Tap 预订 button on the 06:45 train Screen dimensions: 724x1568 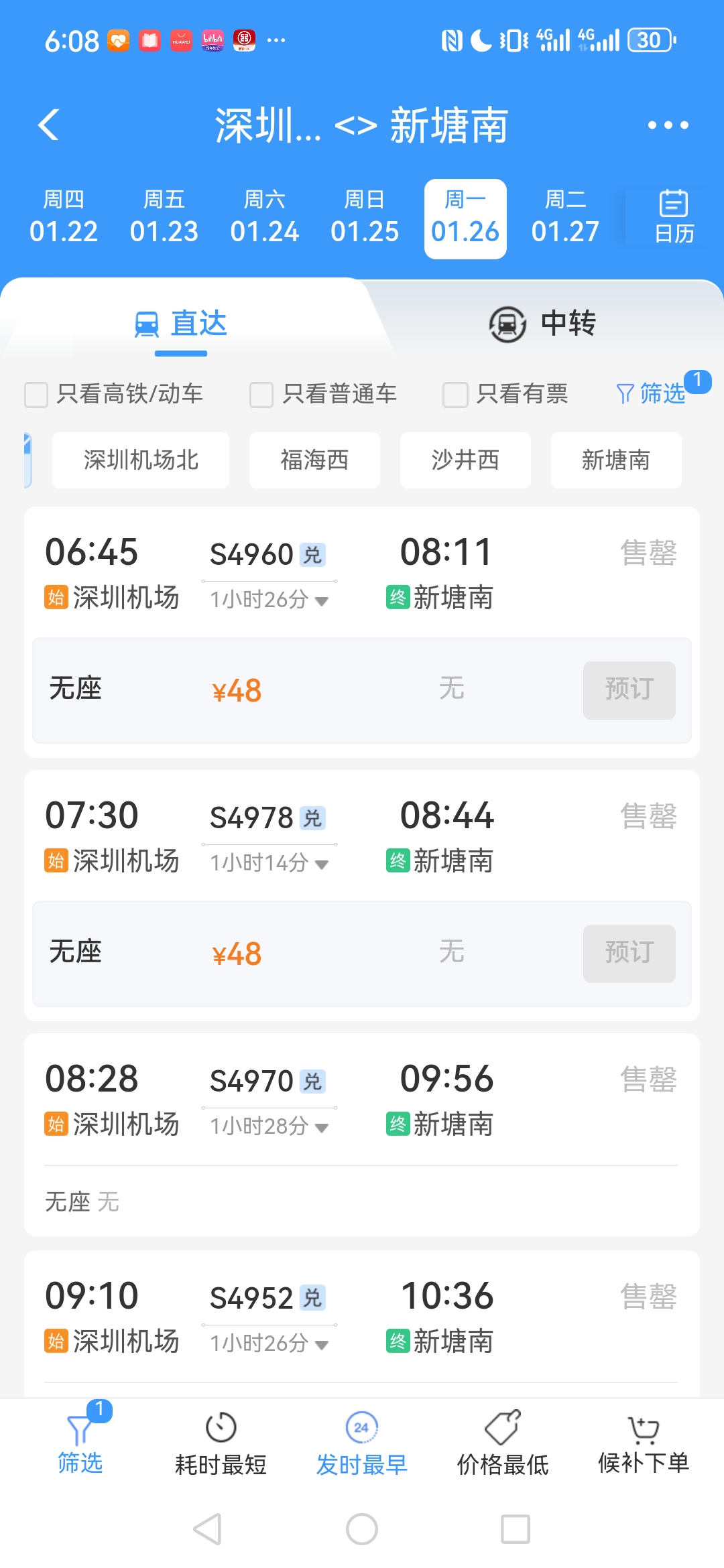tap(628, 690)
